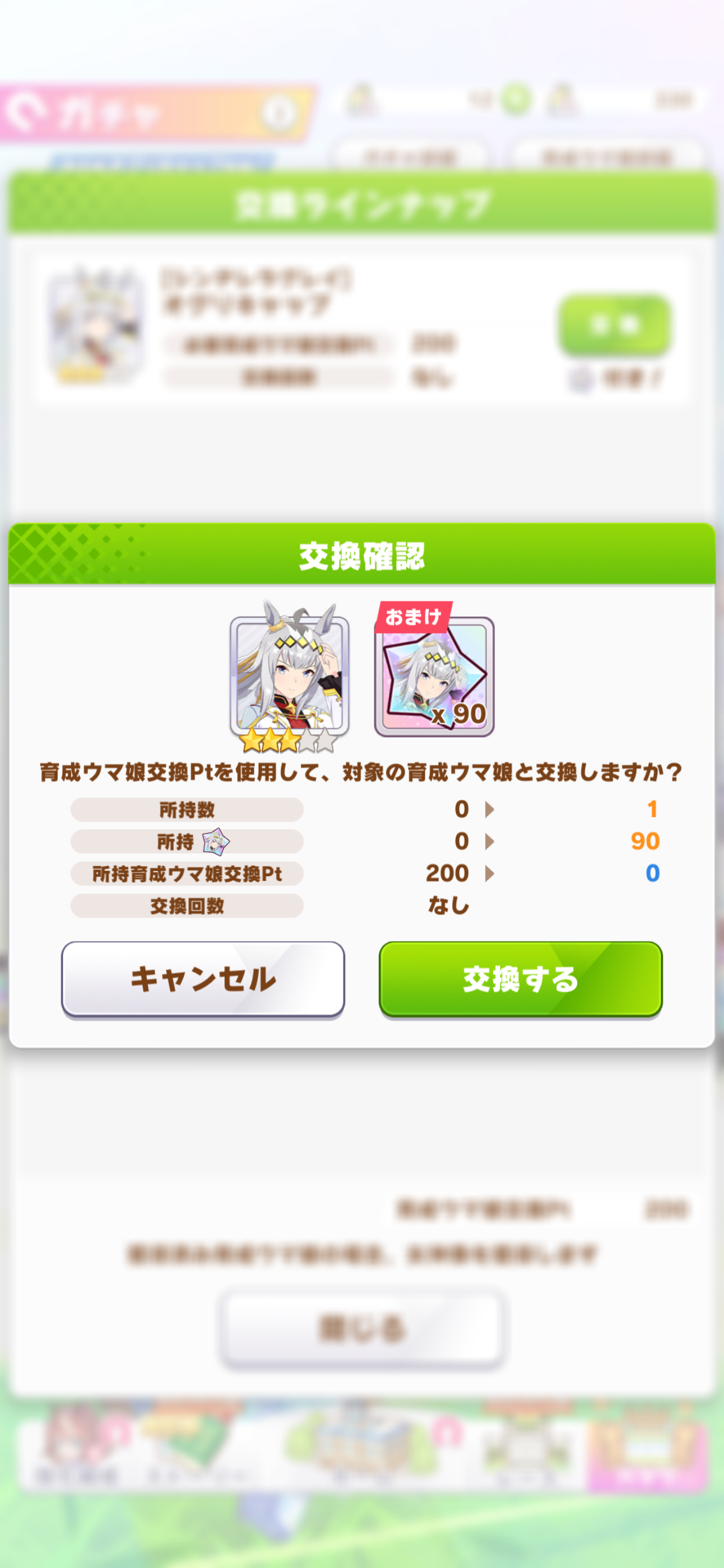Confirm the exchange with 交換する
Viewport: 724px width, 1568px height.
[x=520, y=978]
